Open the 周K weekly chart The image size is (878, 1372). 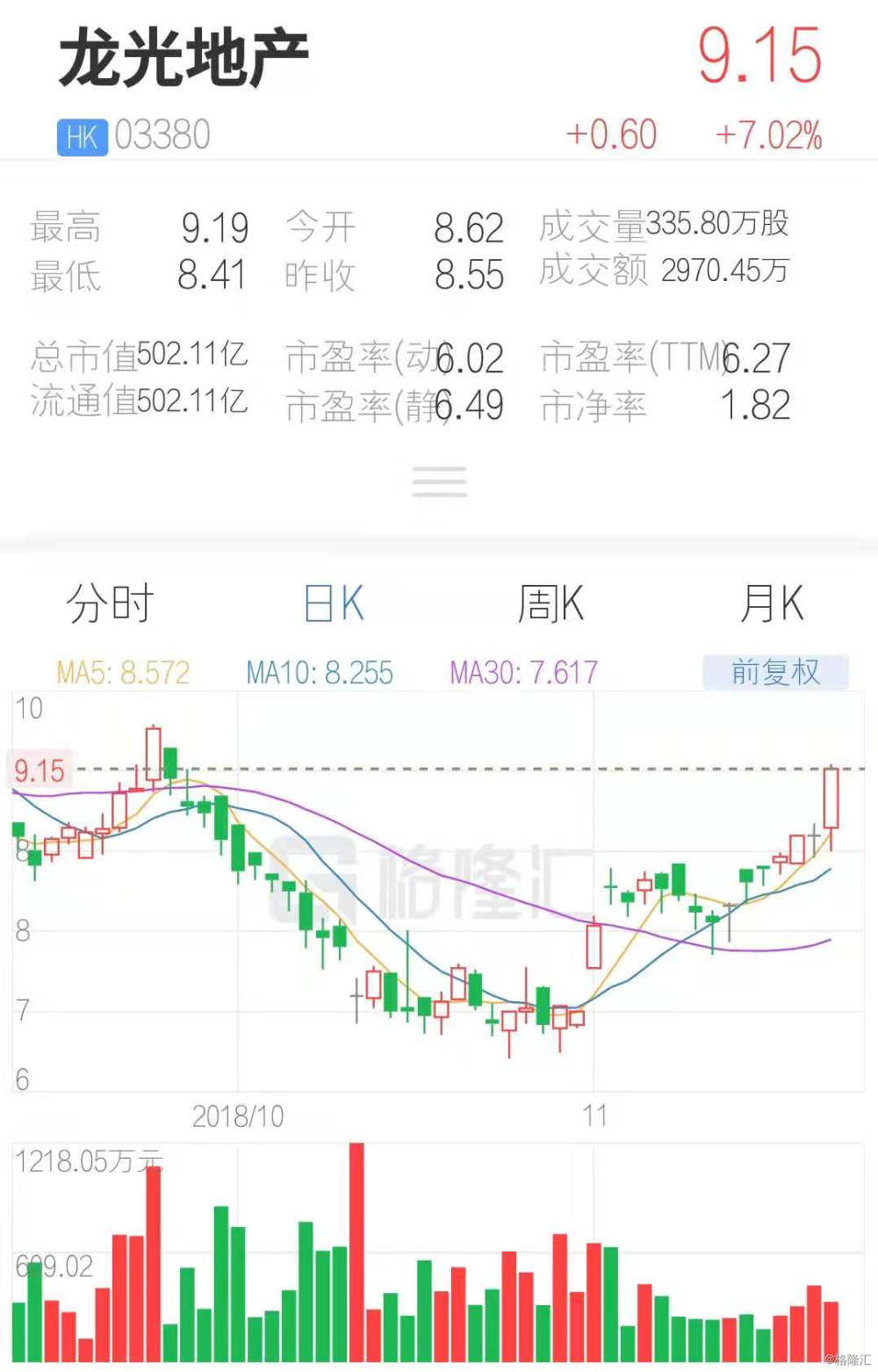click(x=551, y=604)
